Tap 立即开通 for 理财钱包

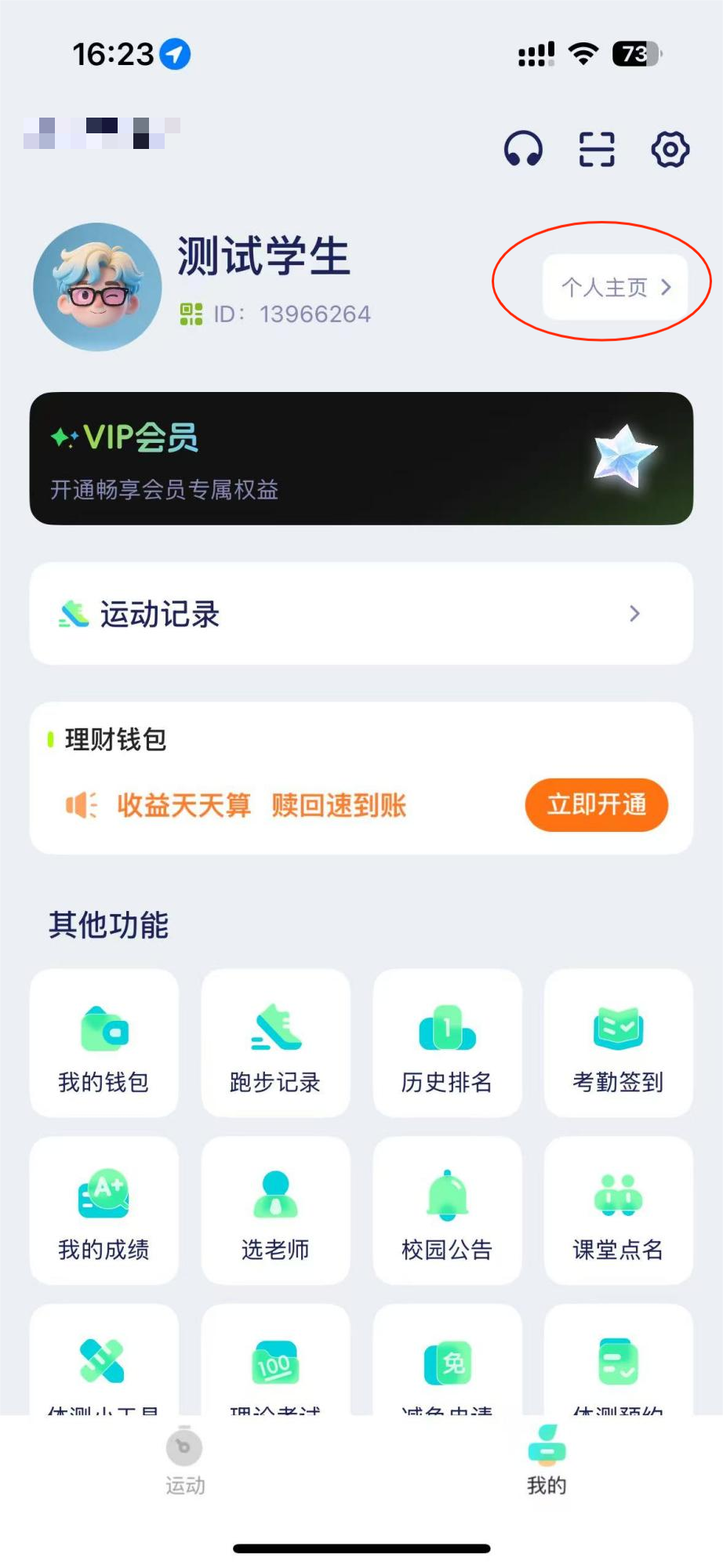pos(596,804)
